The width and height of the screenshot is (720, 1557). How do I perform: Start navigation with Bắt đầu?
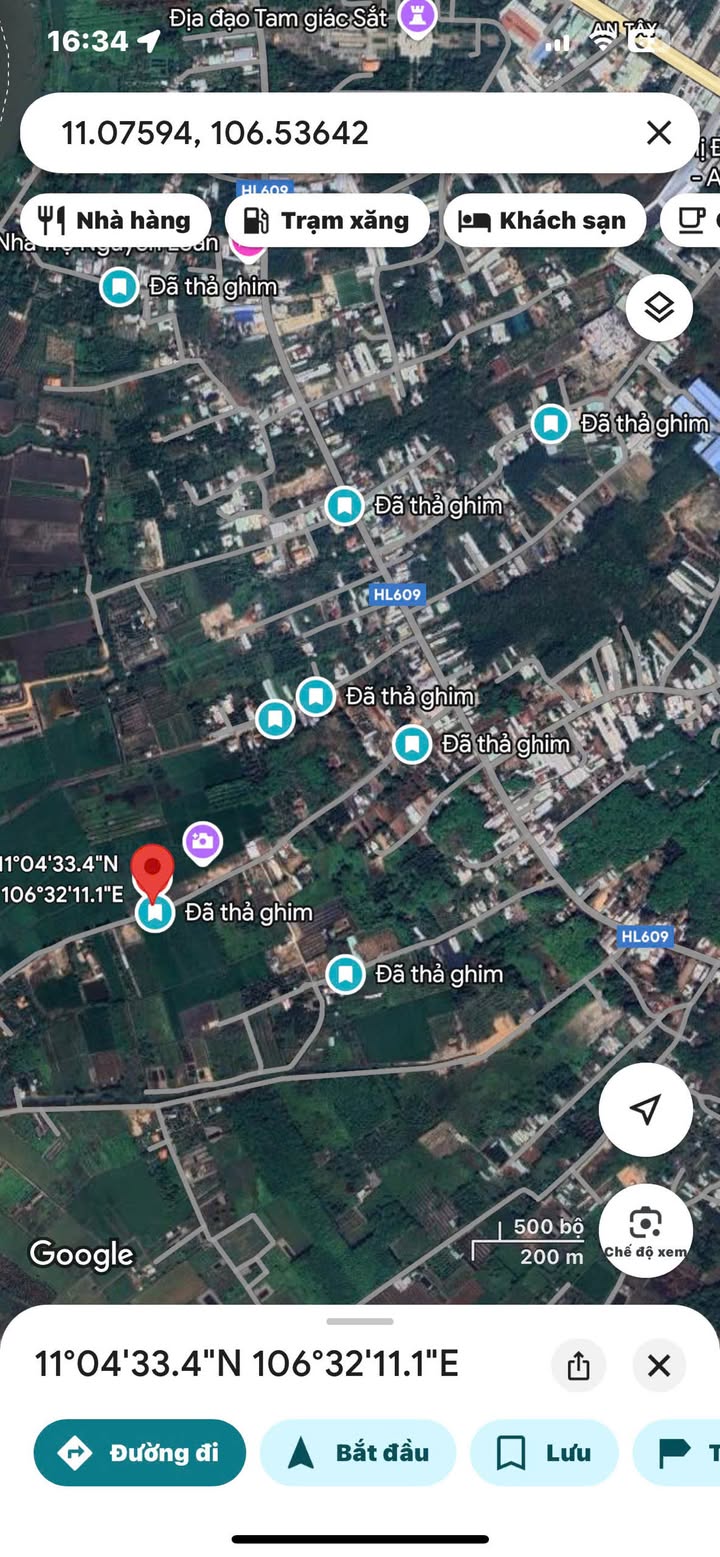358,1452
